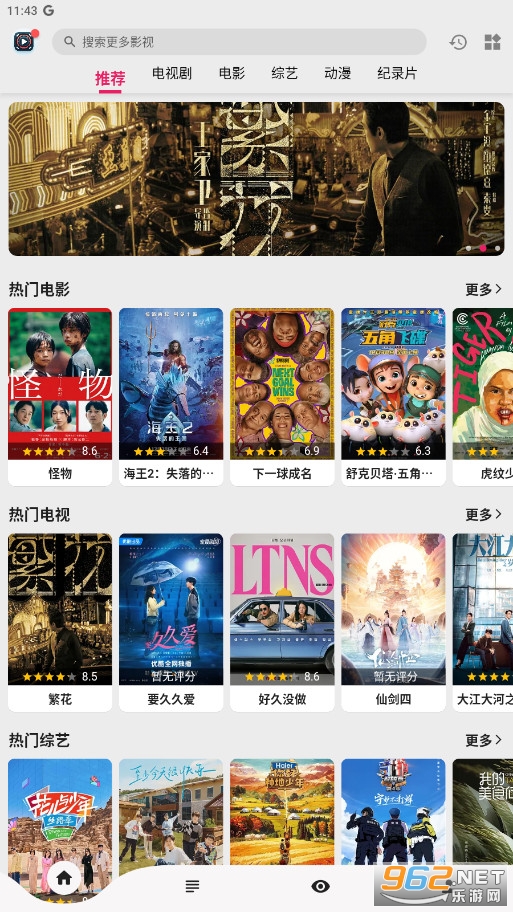Tap 更多 next to 热门综艺
Viewport: 513px width, 912px height.
point(483,740)
